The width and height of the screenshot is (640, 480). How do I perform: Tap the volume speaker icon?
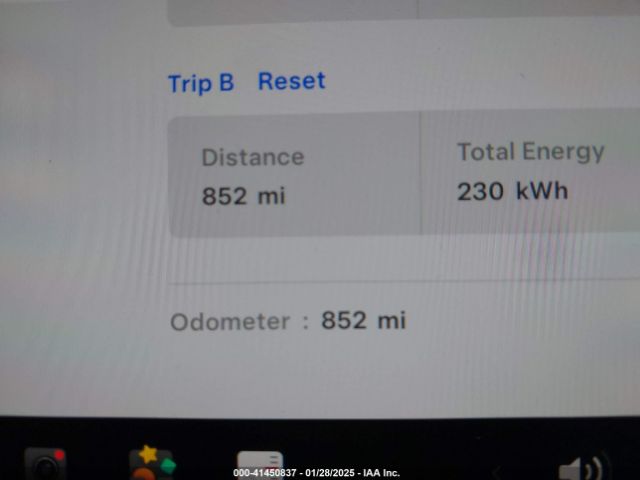pos(578,467)
